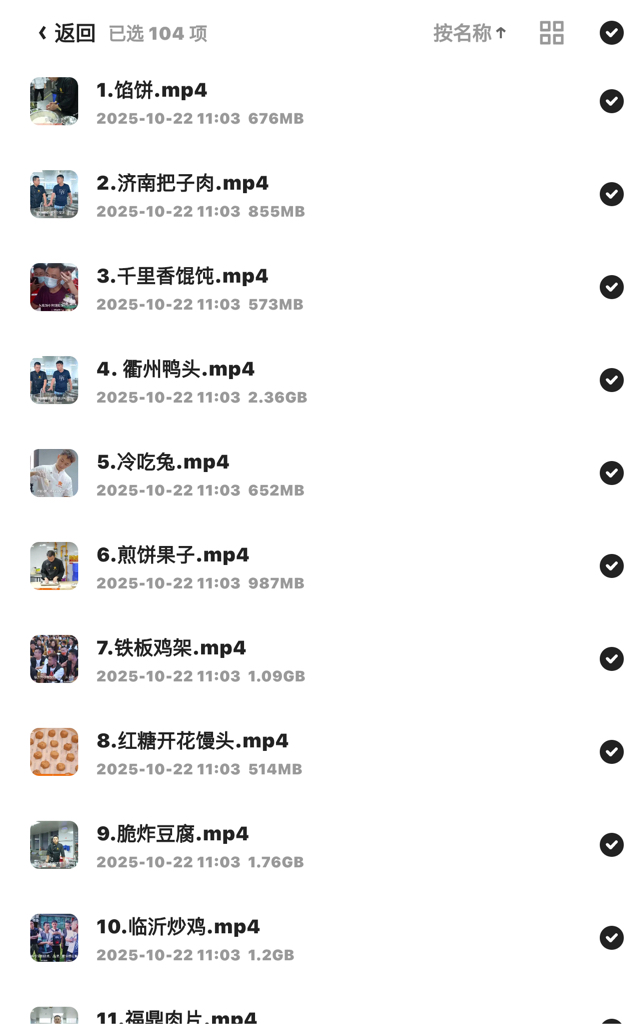The image size is (642, 1026).
Task: Uncheck 2.济南把子肉.mp4
Action: 611,194
